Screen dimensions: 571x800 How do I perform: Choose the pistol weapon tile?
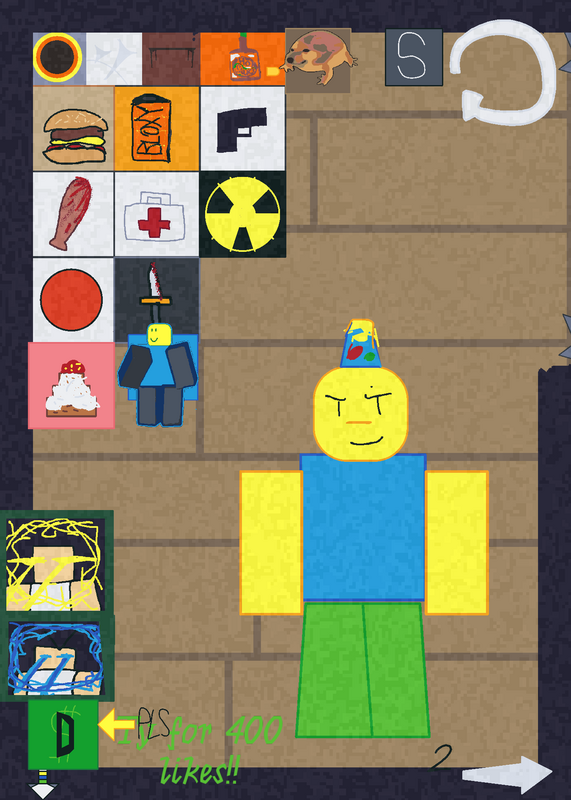tap(242, 129)
